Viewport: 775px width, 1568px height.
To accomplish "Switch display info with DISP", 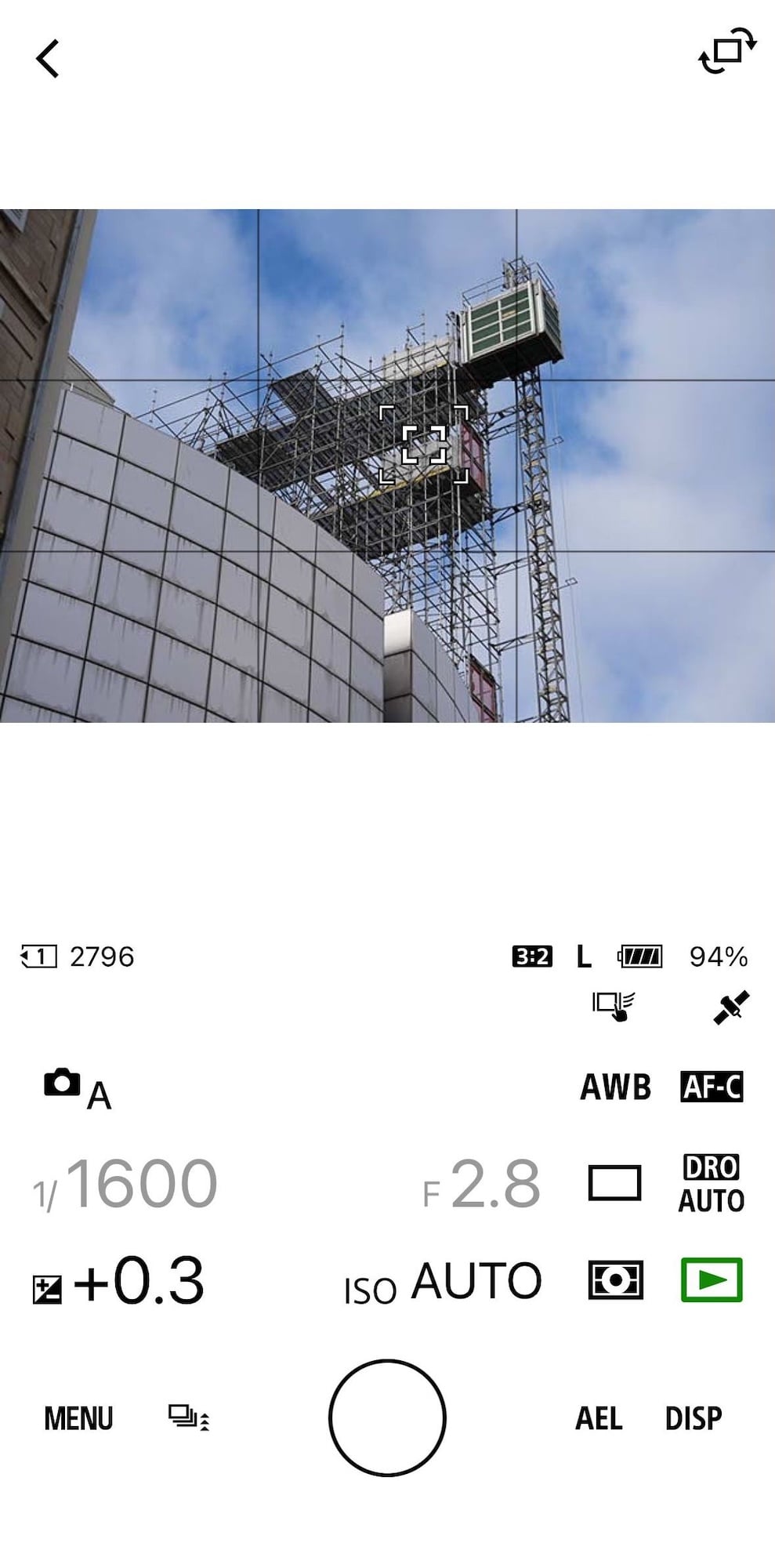I will 693,1418.
